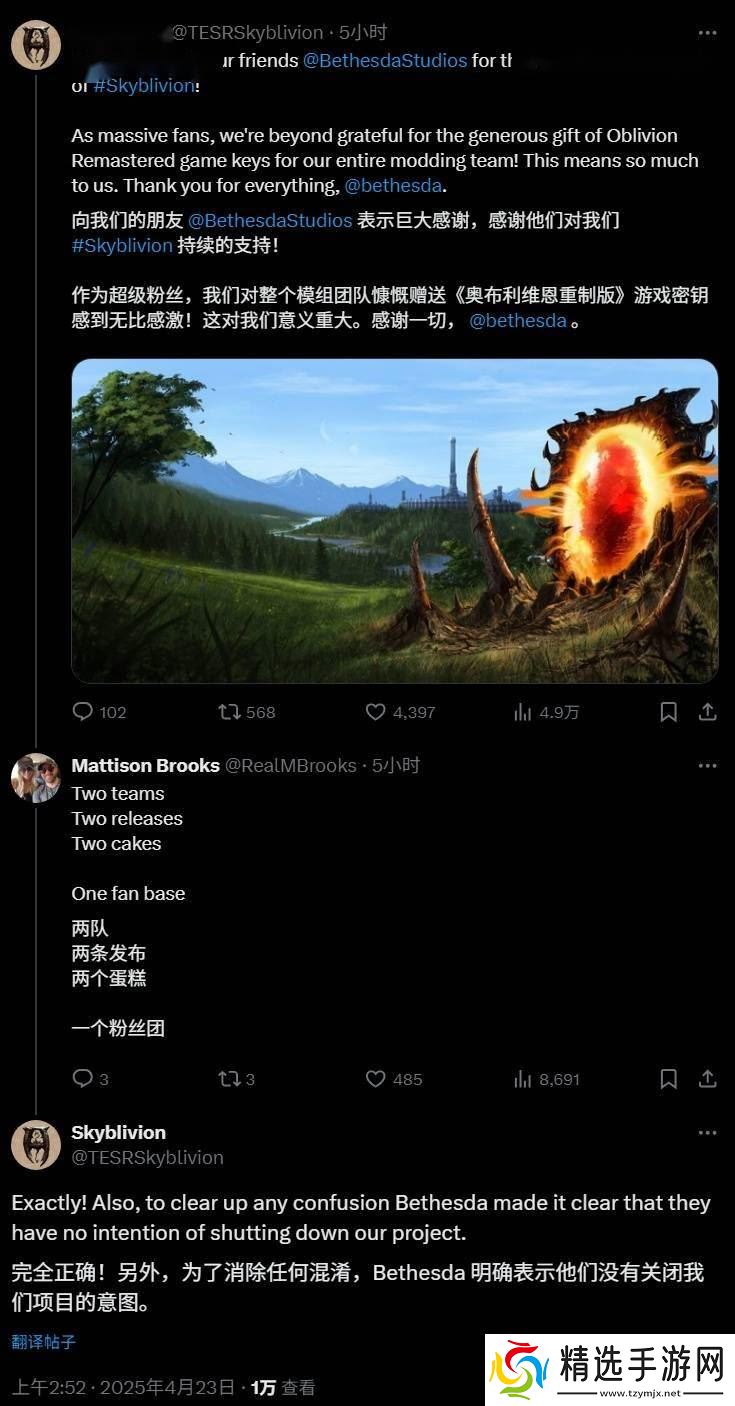This screenshot has width=735, height=1406.
Task: Open the Oblivion gate landscape image
Action: pyautogui.click(x=394, y=520)
